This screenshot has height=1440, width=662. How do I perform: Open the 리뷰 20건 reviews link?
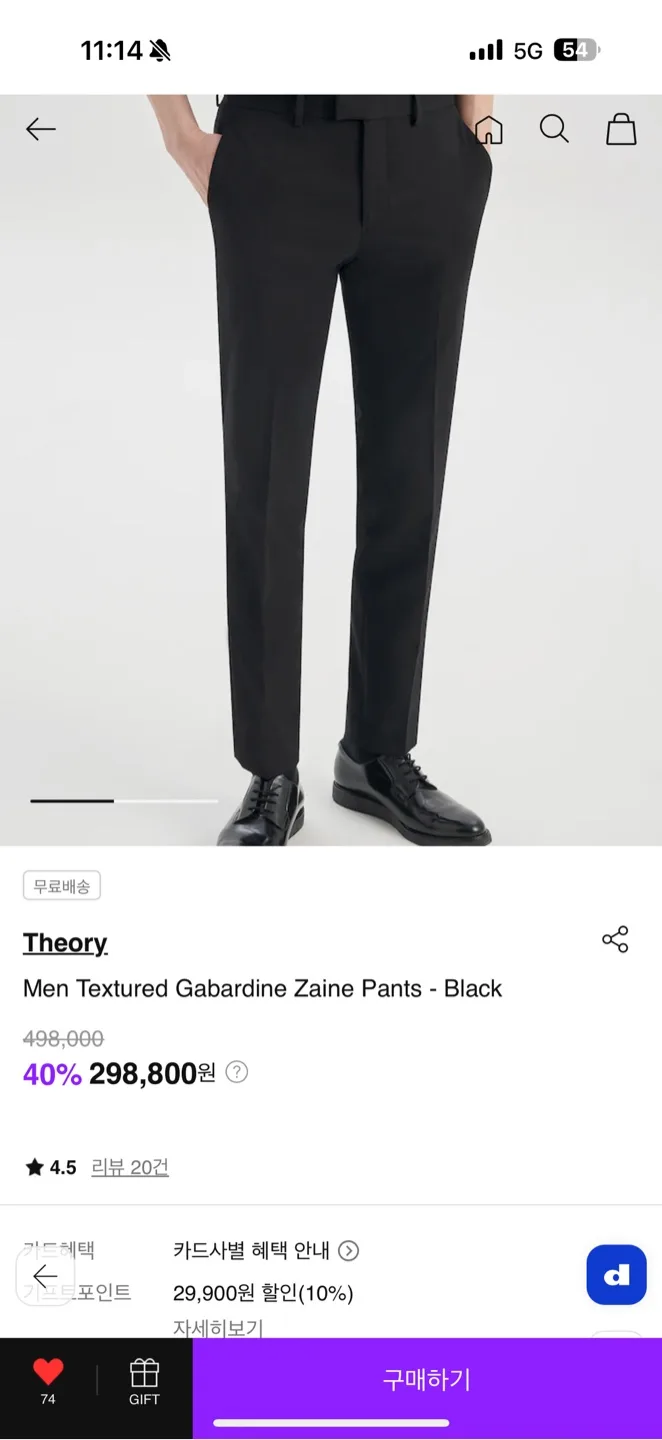coord(130,1167)
